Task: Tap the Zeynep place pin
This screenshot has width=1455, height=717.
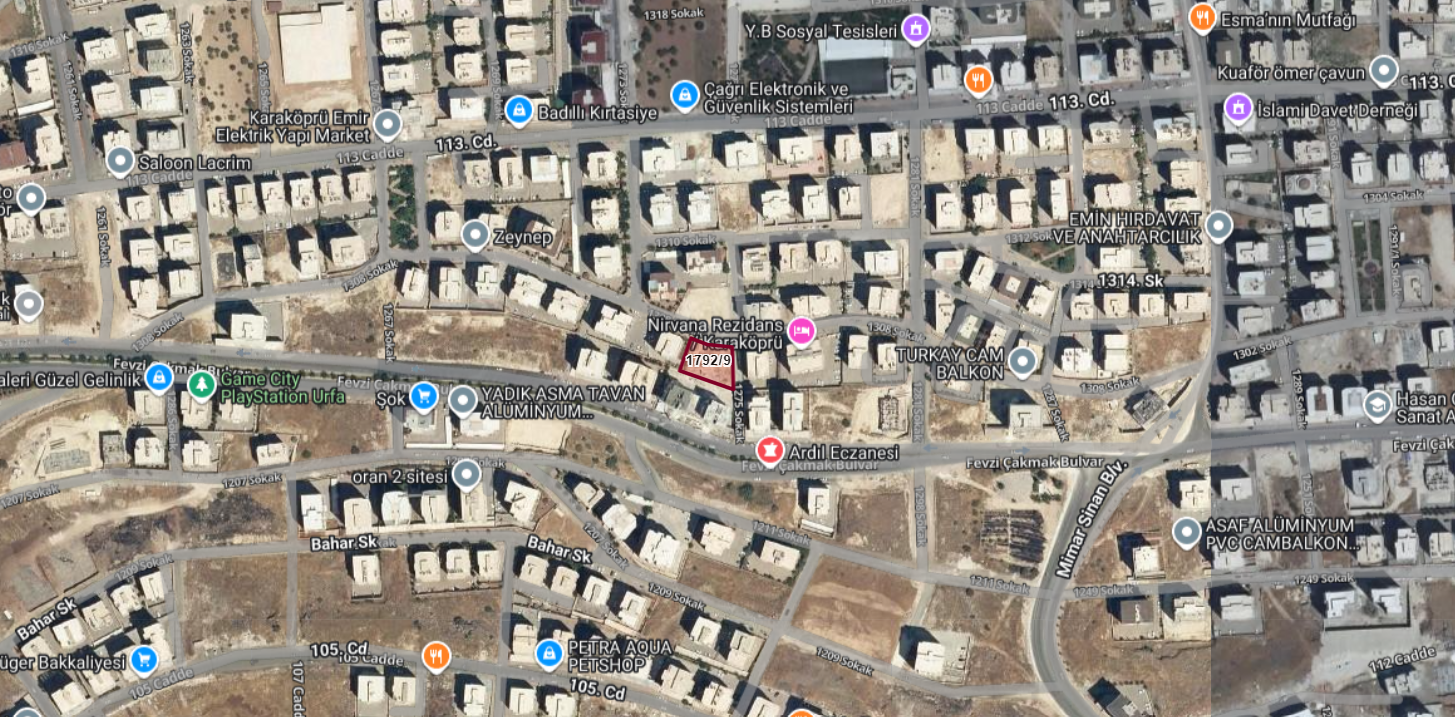Action: tap(475, 234)
